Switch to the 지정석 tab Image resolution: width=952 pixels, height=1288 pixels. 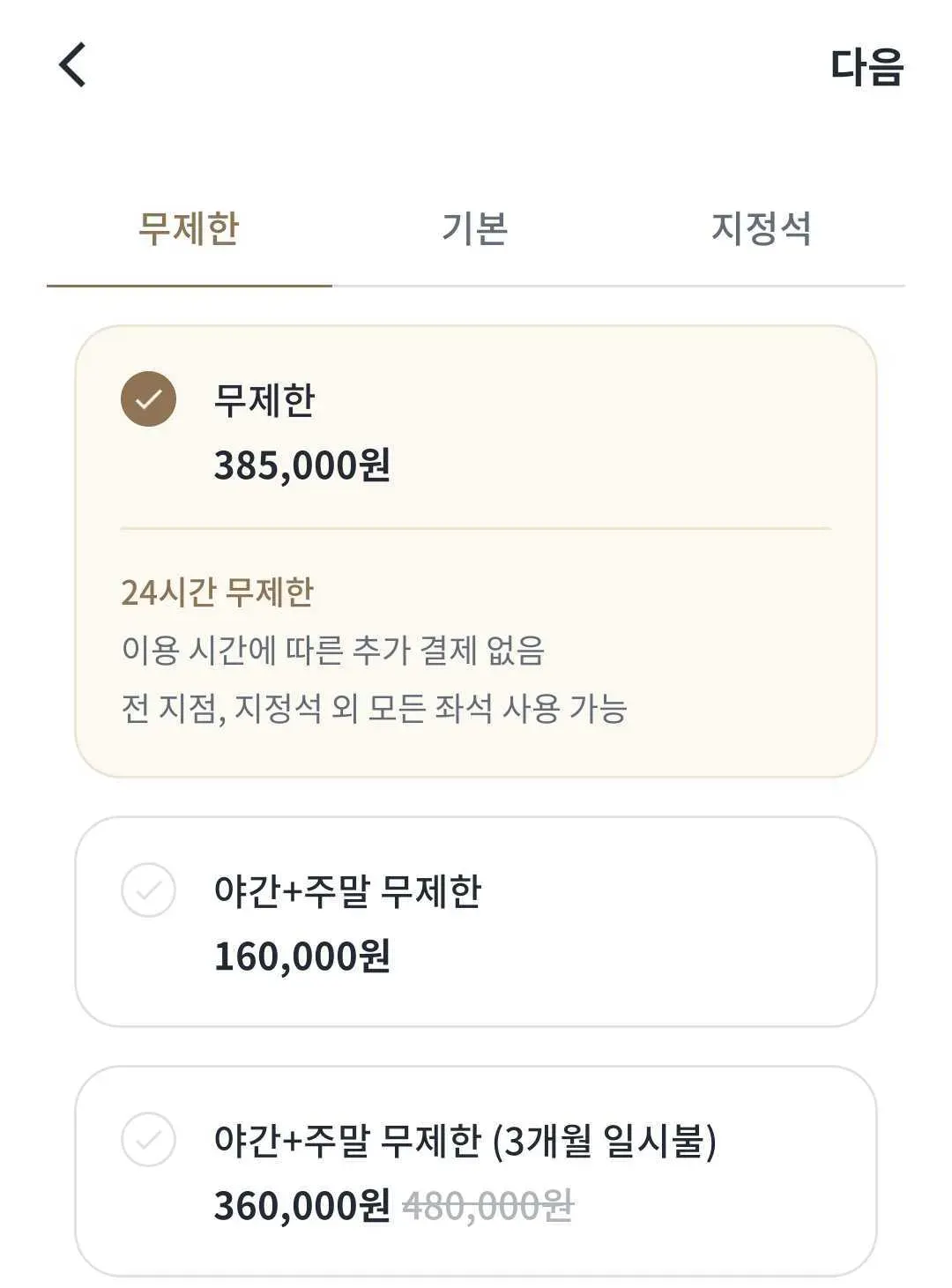tap(761, 229)
